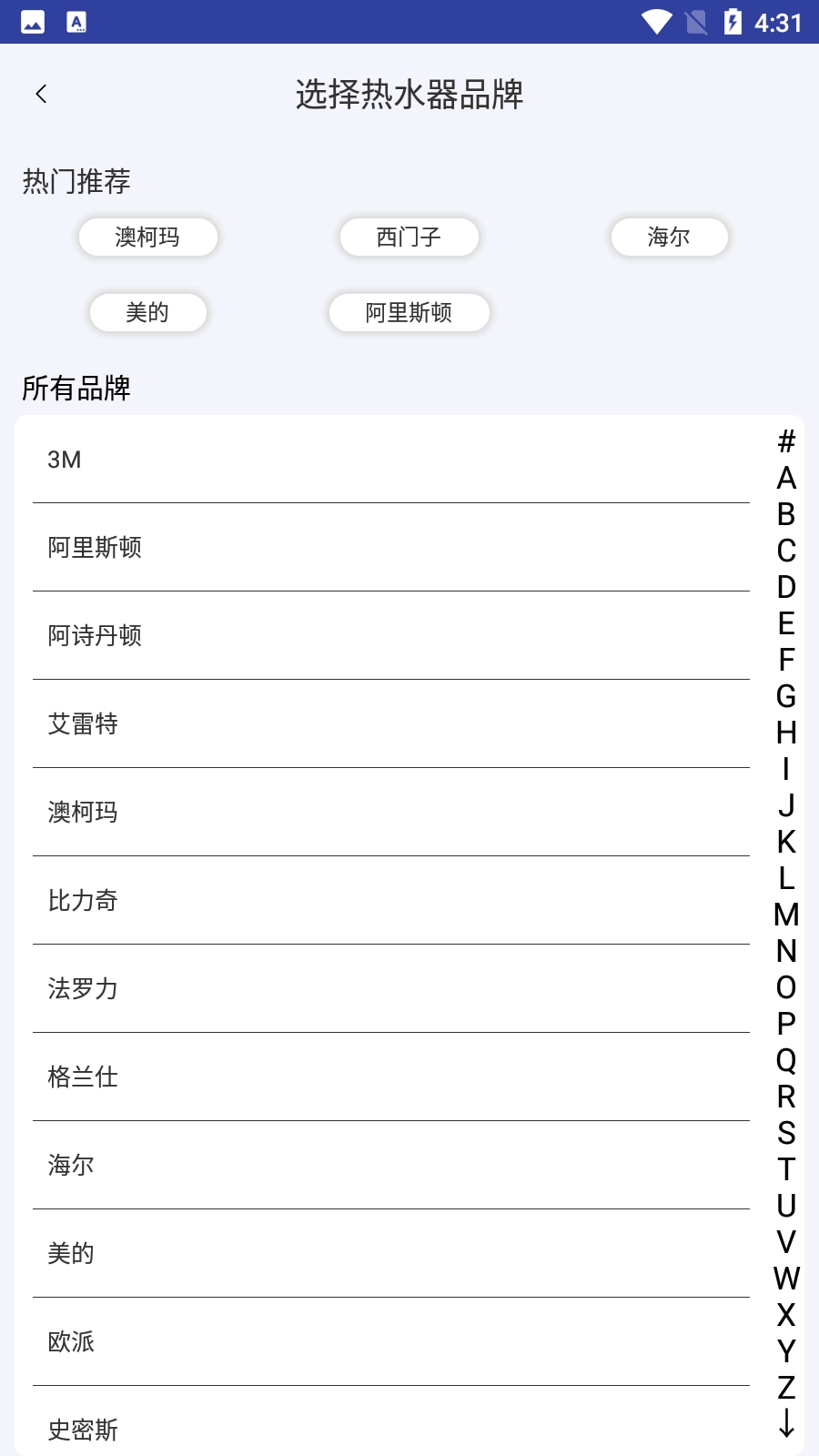Select 艾雷特 in all brands list

pos(391,724)
